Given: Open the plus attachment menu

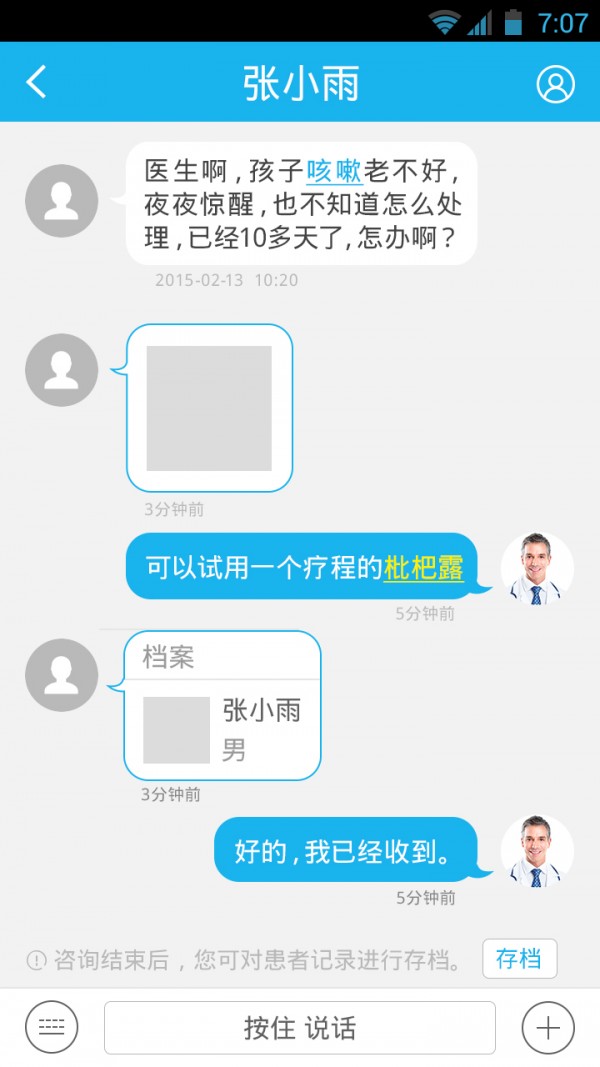Looking at the screenshot, I should (548, 1027).
